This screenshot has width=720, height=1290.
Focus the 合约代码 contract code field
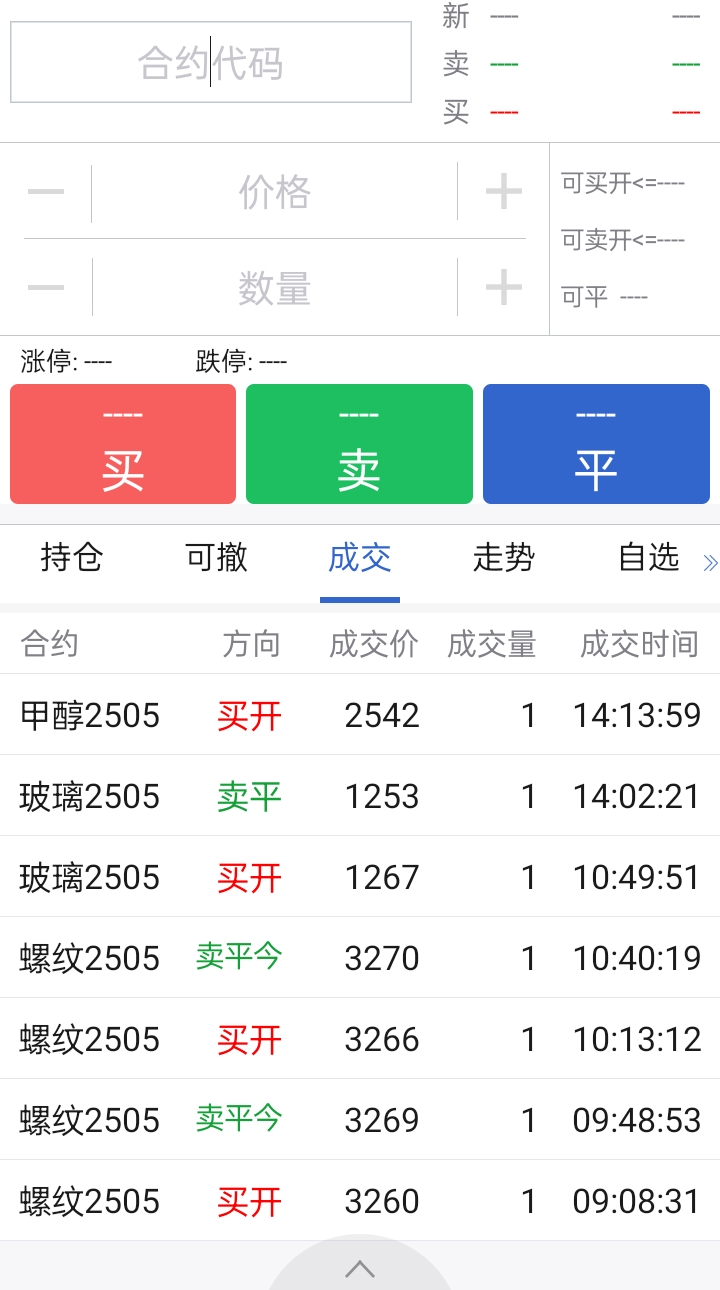click(x=211, y=63)
